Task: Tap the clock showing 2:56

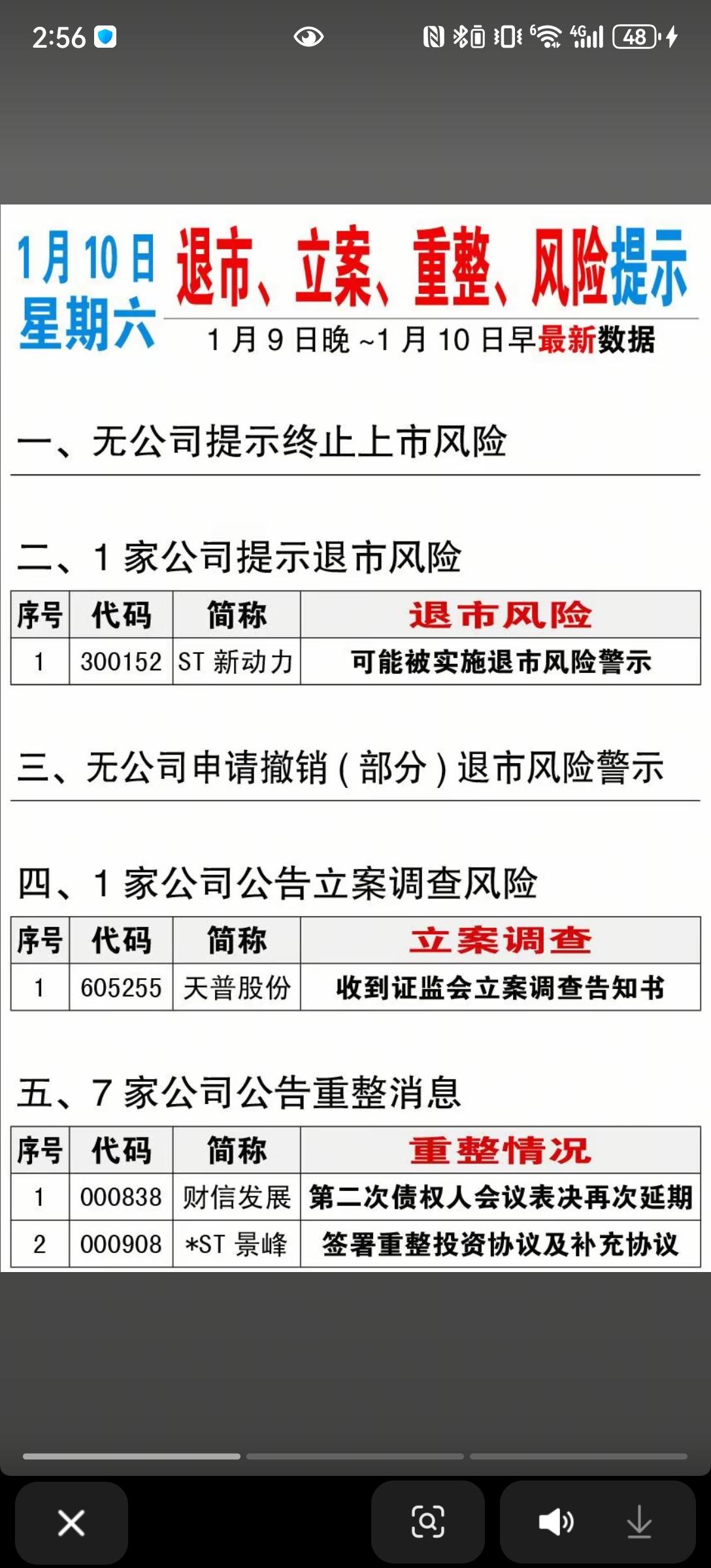Action: 59,37
